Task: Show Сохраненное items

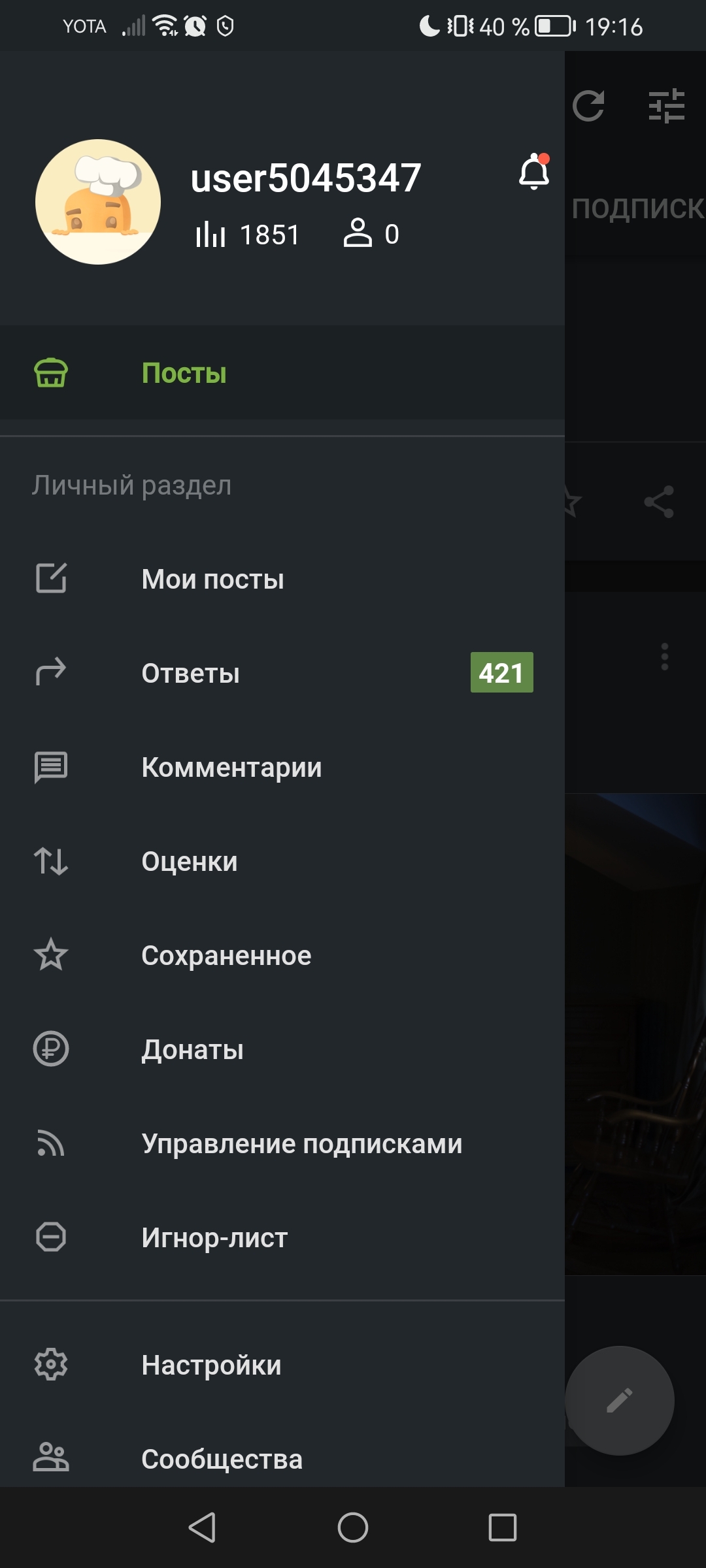Action: [x=226, y=956]
